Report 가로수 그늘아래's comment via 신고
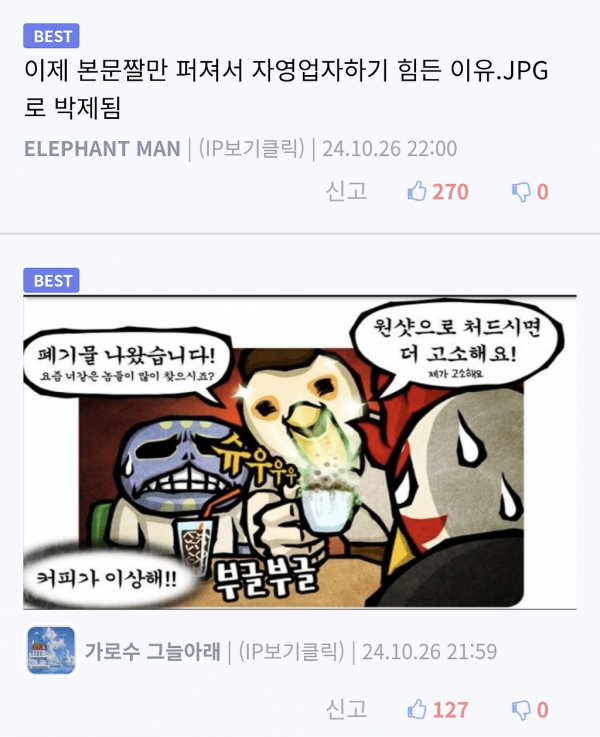The image size is (600, 737). 346,710
